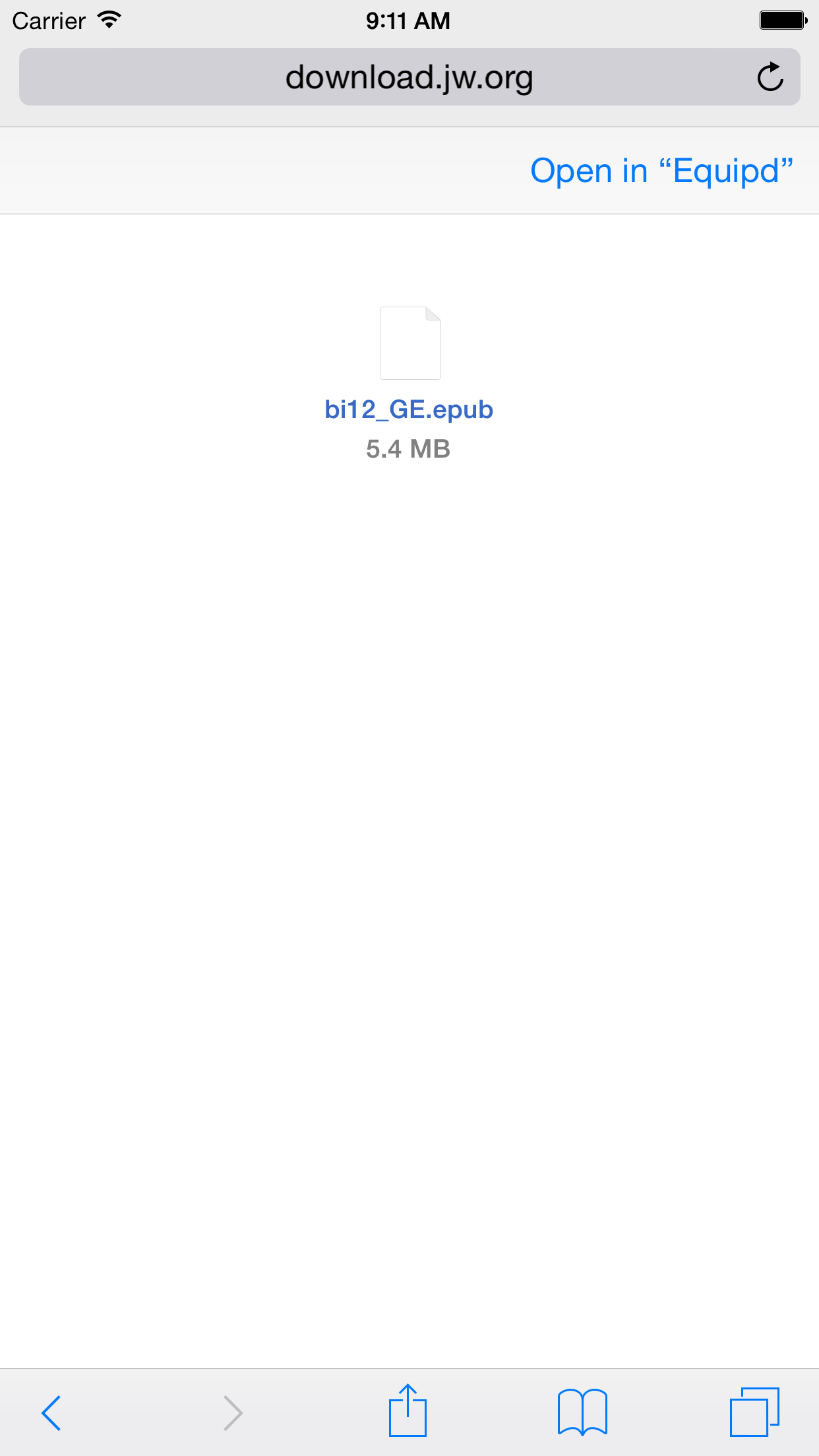Image resolution: width=819 pixels, height=1456 pixels.
Task: Tap the download.jw.org address bar
Action: 409,77
